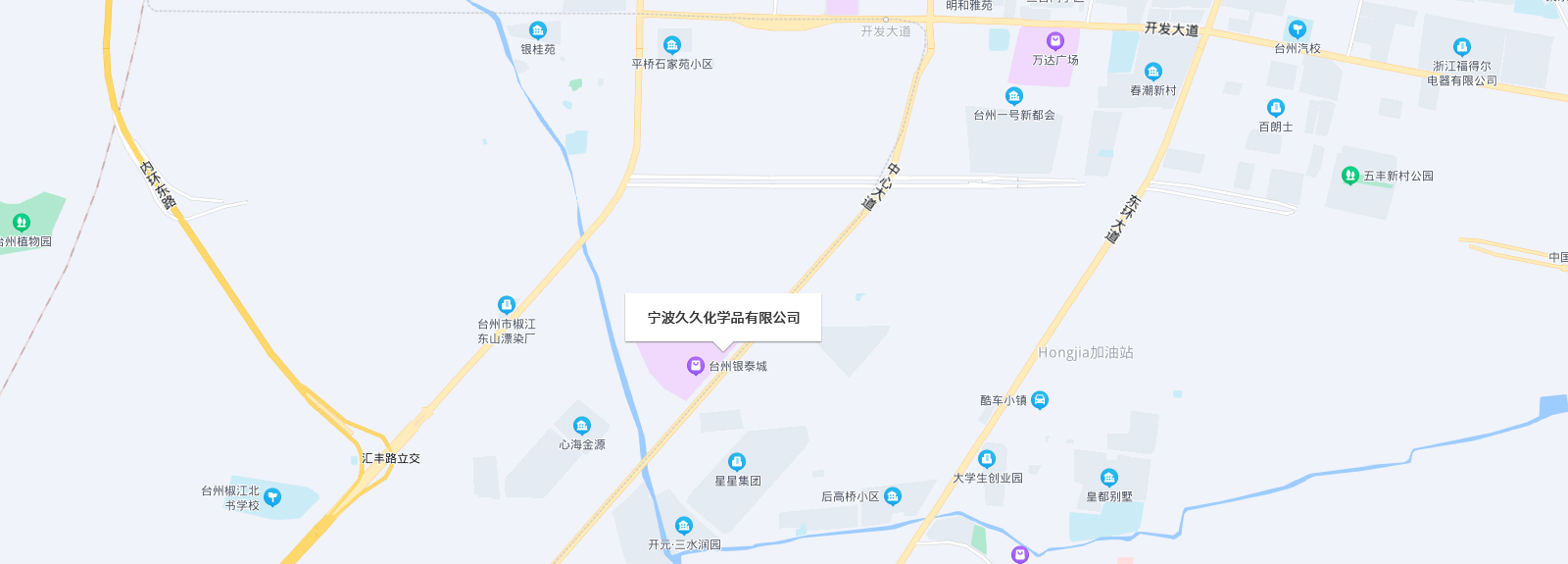The image size is (1568, 564).
Task: Select the 五丰新村公园 park marker
Action: [x=1350, y=176]
